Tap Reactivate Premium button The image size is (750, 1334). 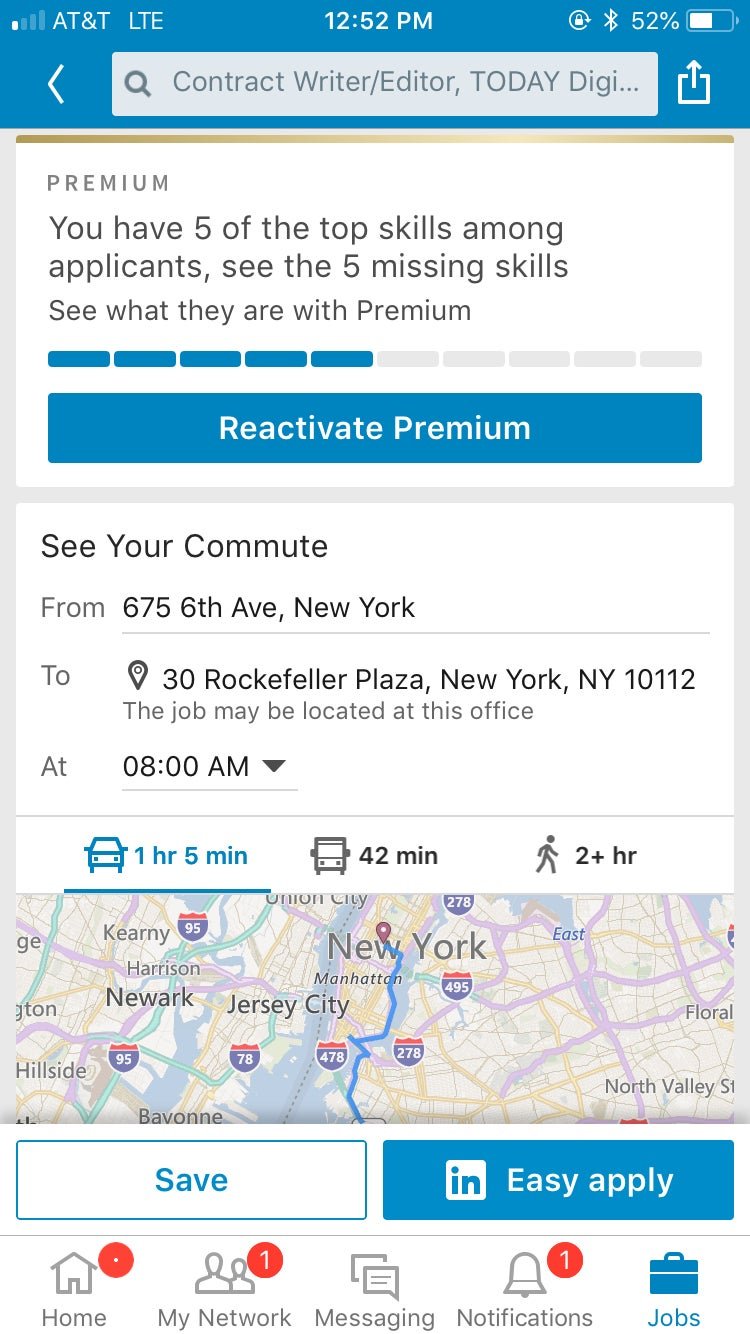point(375,428)
